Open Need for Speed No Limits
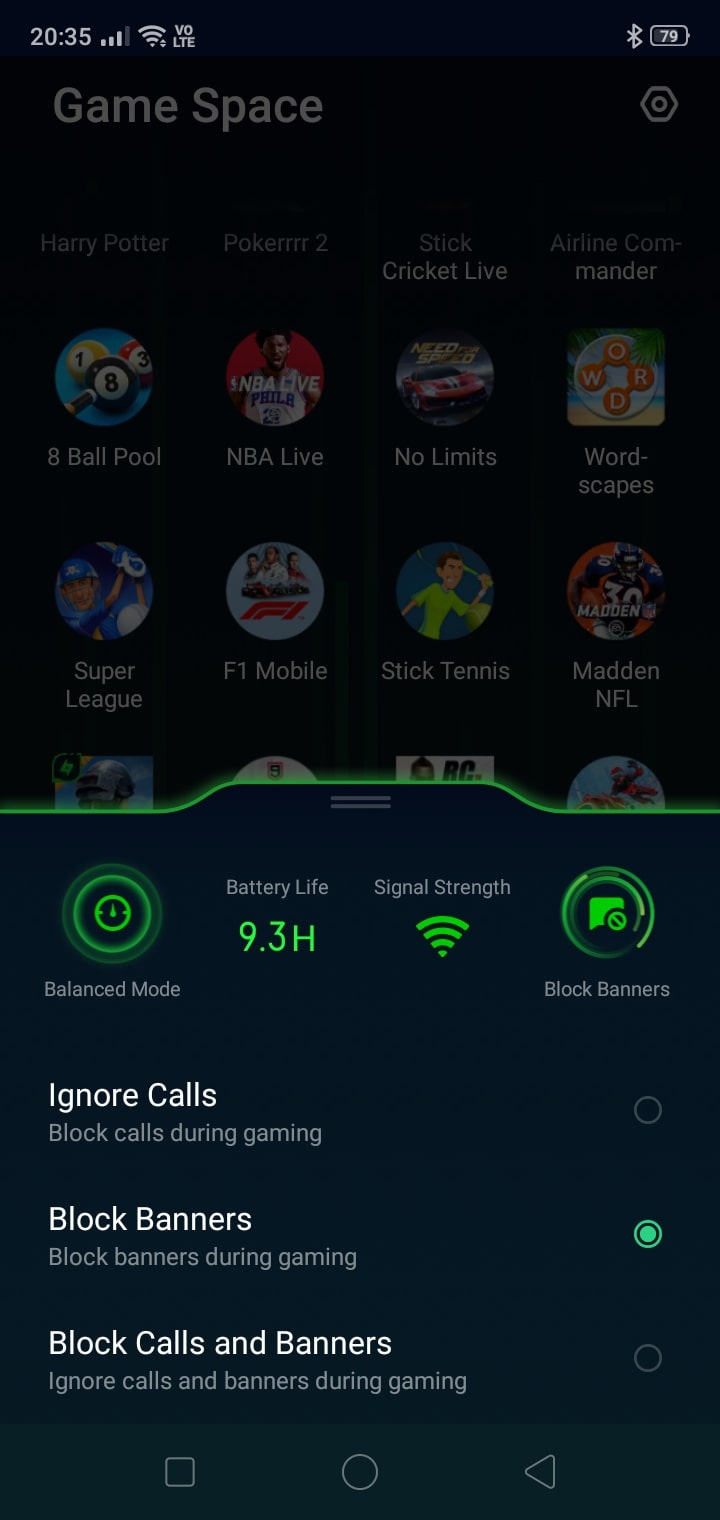 (x=445, y=378)
